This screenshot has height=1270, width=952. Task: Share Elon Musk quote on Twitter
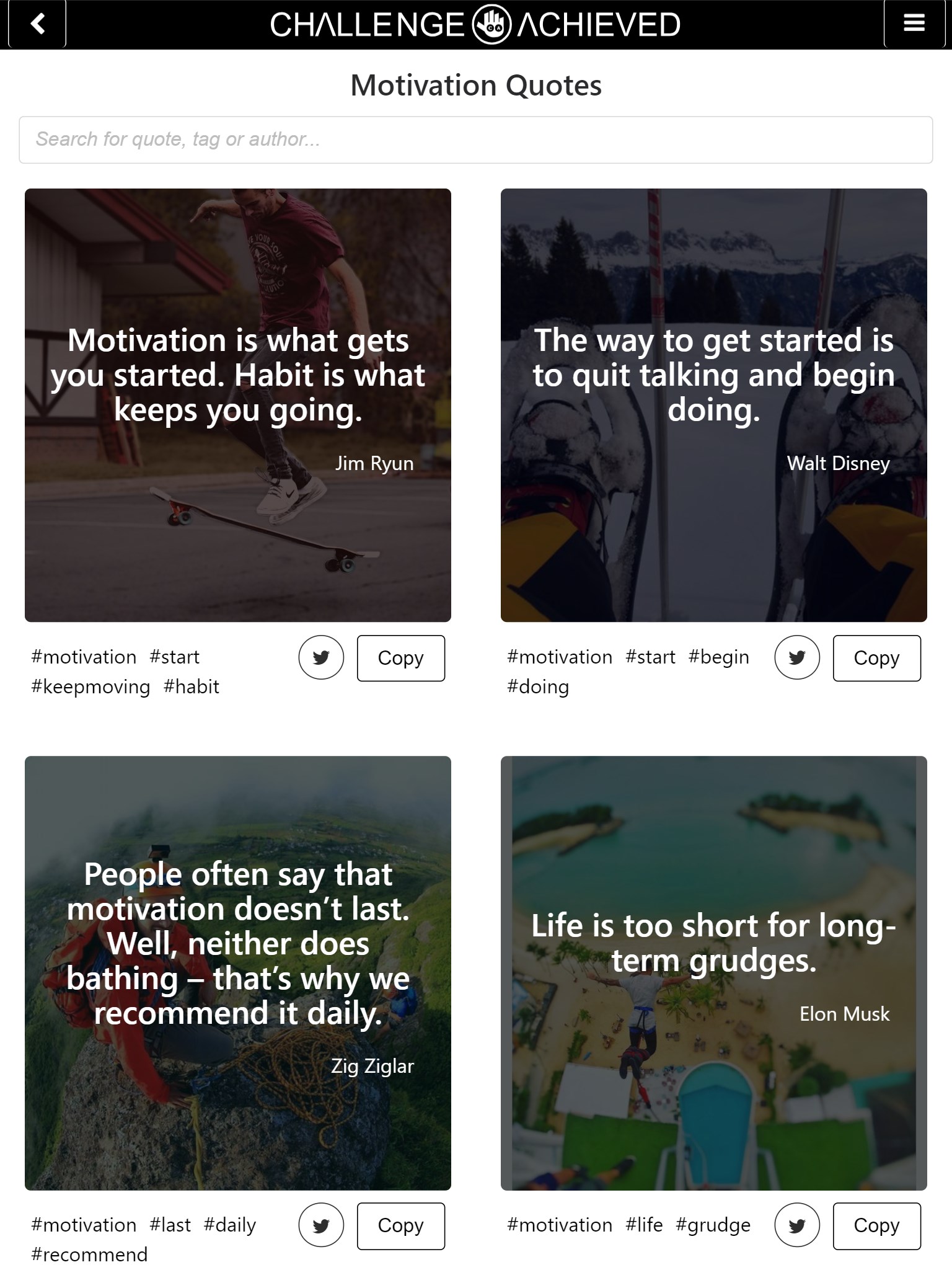[x=797, y=1225]
